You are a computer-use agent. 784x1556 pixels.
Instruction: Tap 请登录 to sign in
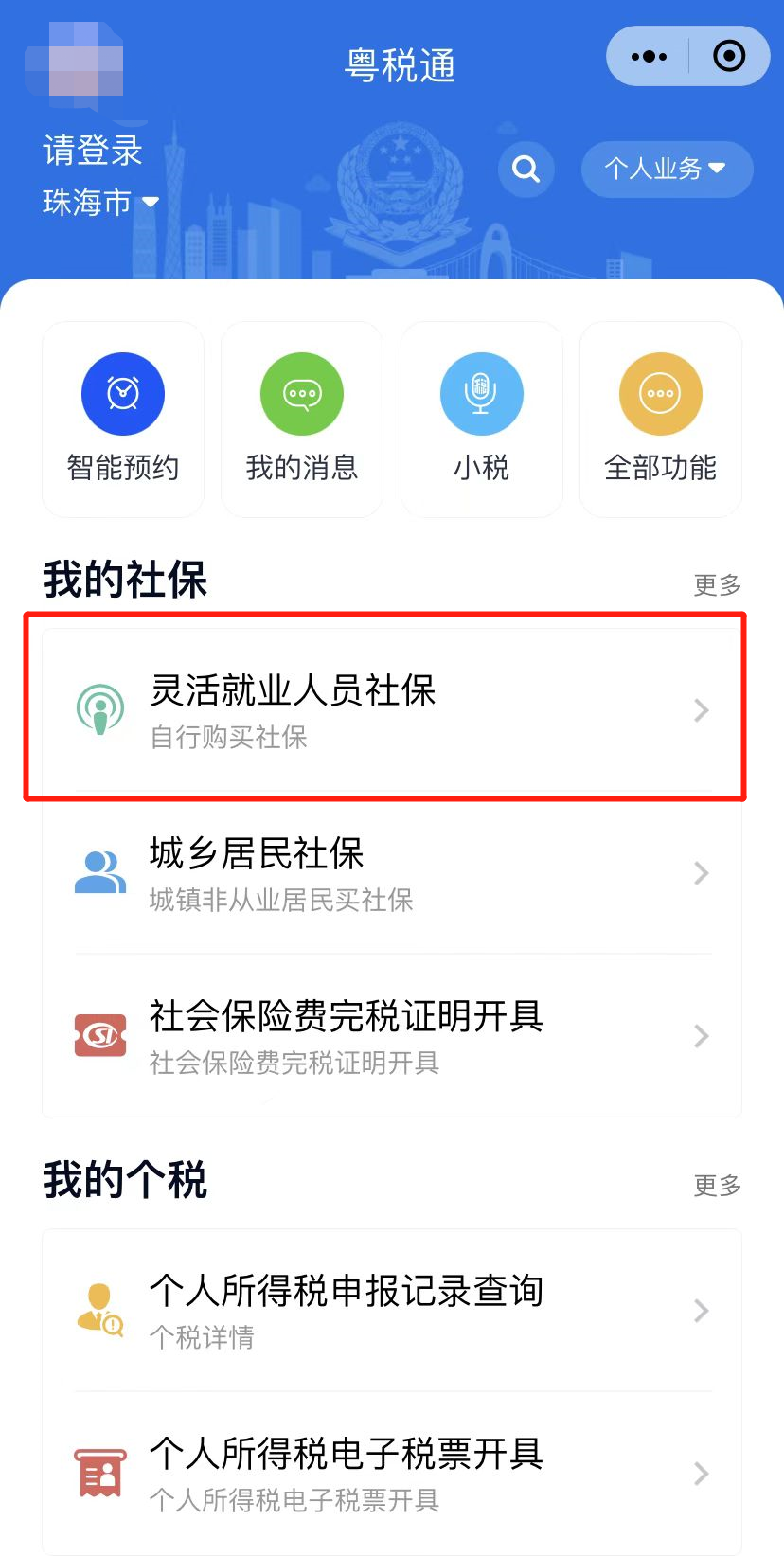pos(93,151)
